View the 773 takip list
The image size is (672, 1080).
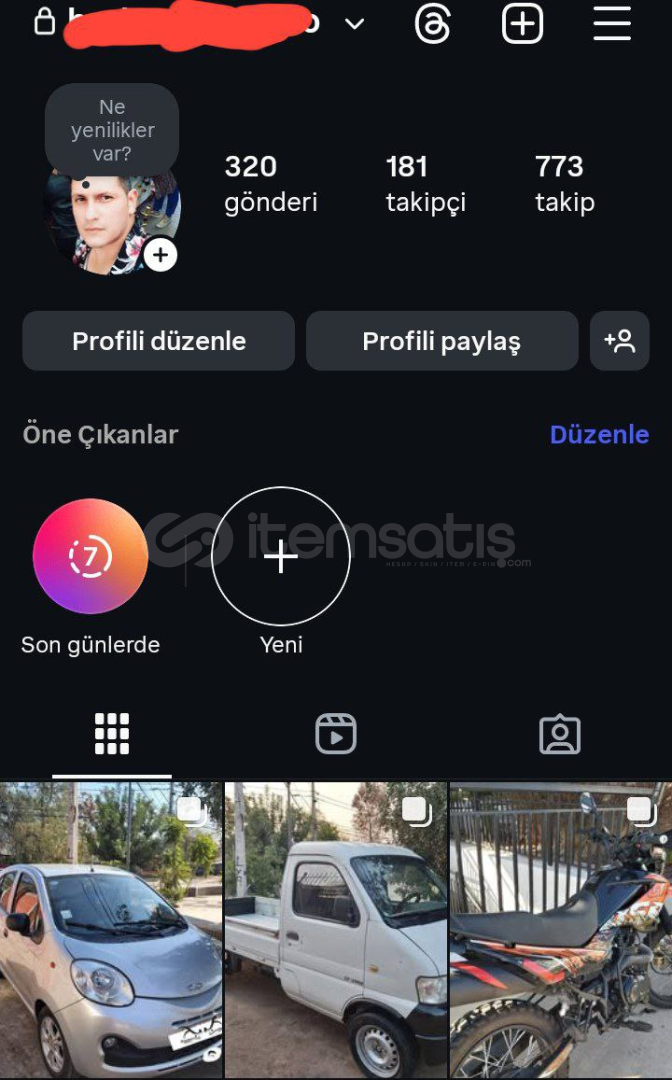tap(565, 184)
